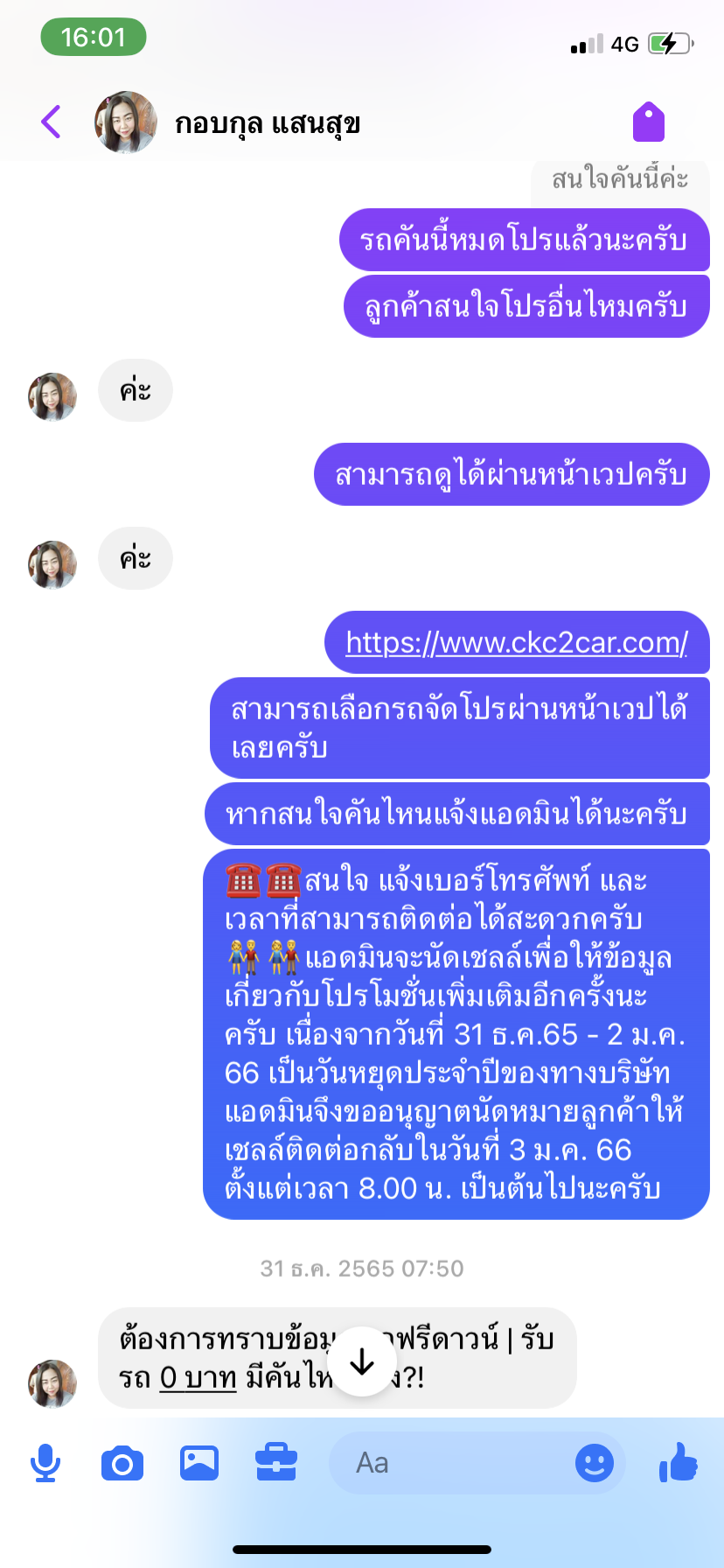
Task: Open the photo gallery picker
Action: tap(199, 1463)
